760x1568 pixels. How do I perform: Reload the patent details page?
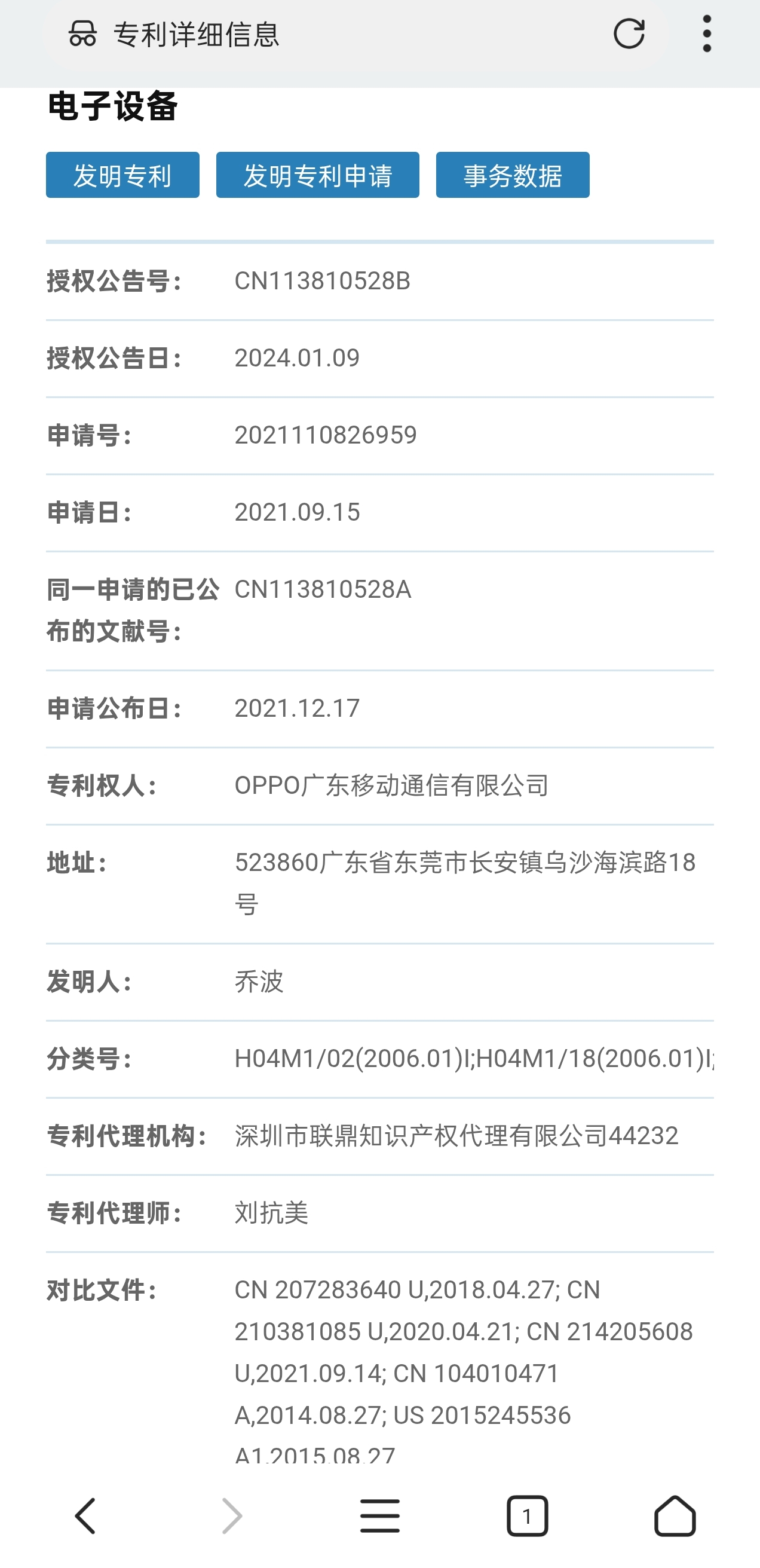(x=629, y=33)
